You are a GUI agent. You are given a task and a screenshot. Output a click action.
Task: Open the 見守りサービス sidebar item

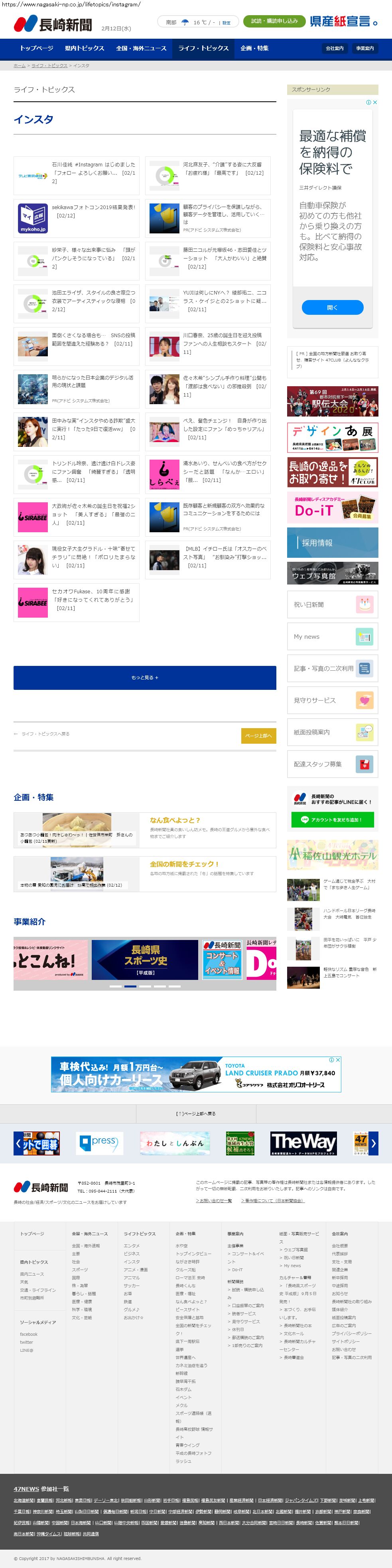coord(332,700)
